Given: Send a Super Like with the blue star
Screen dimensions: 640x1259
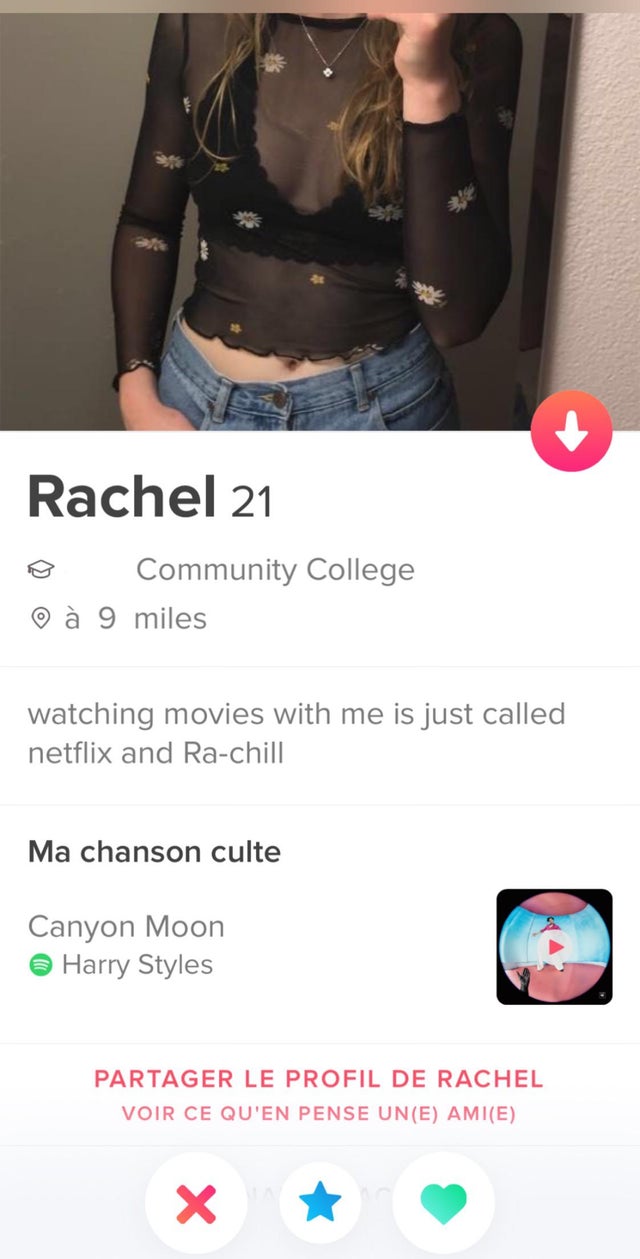Looking at the screenshot, I should click(x=320, y=1203).
